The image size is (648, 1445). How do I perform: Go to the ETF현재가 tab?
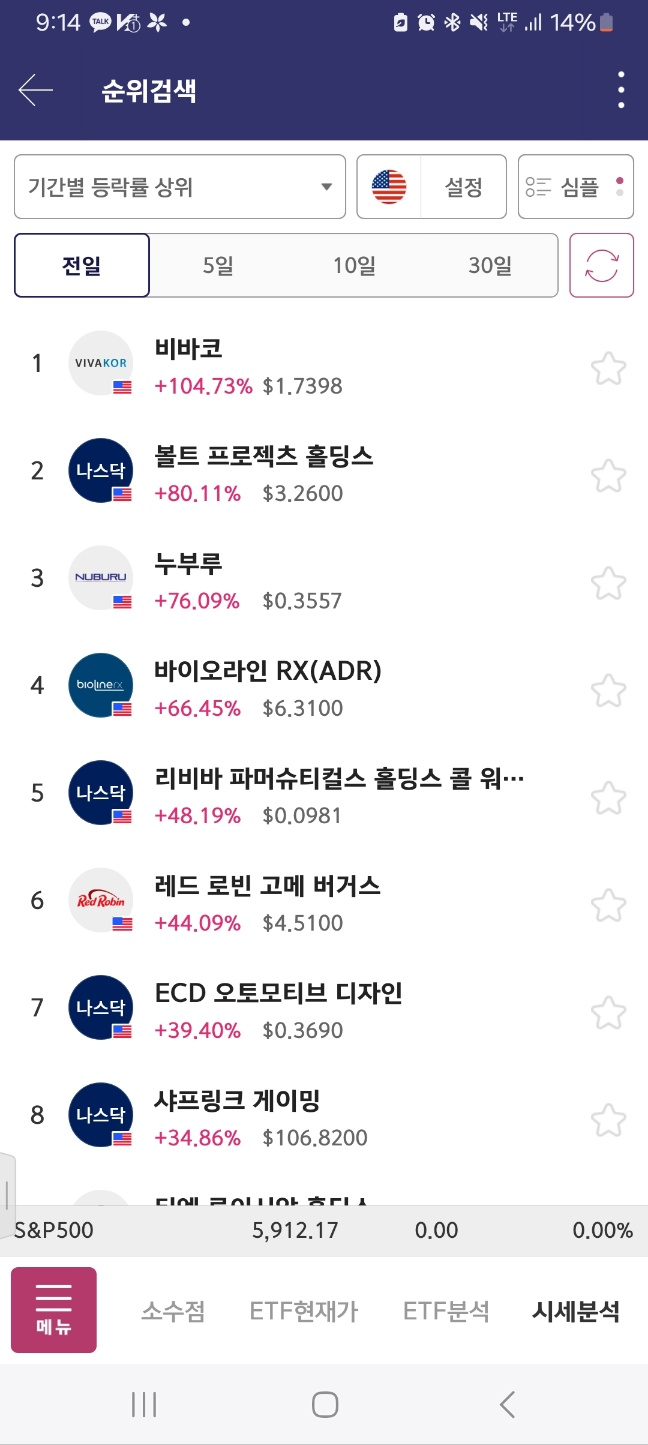tap(304, 1311)
